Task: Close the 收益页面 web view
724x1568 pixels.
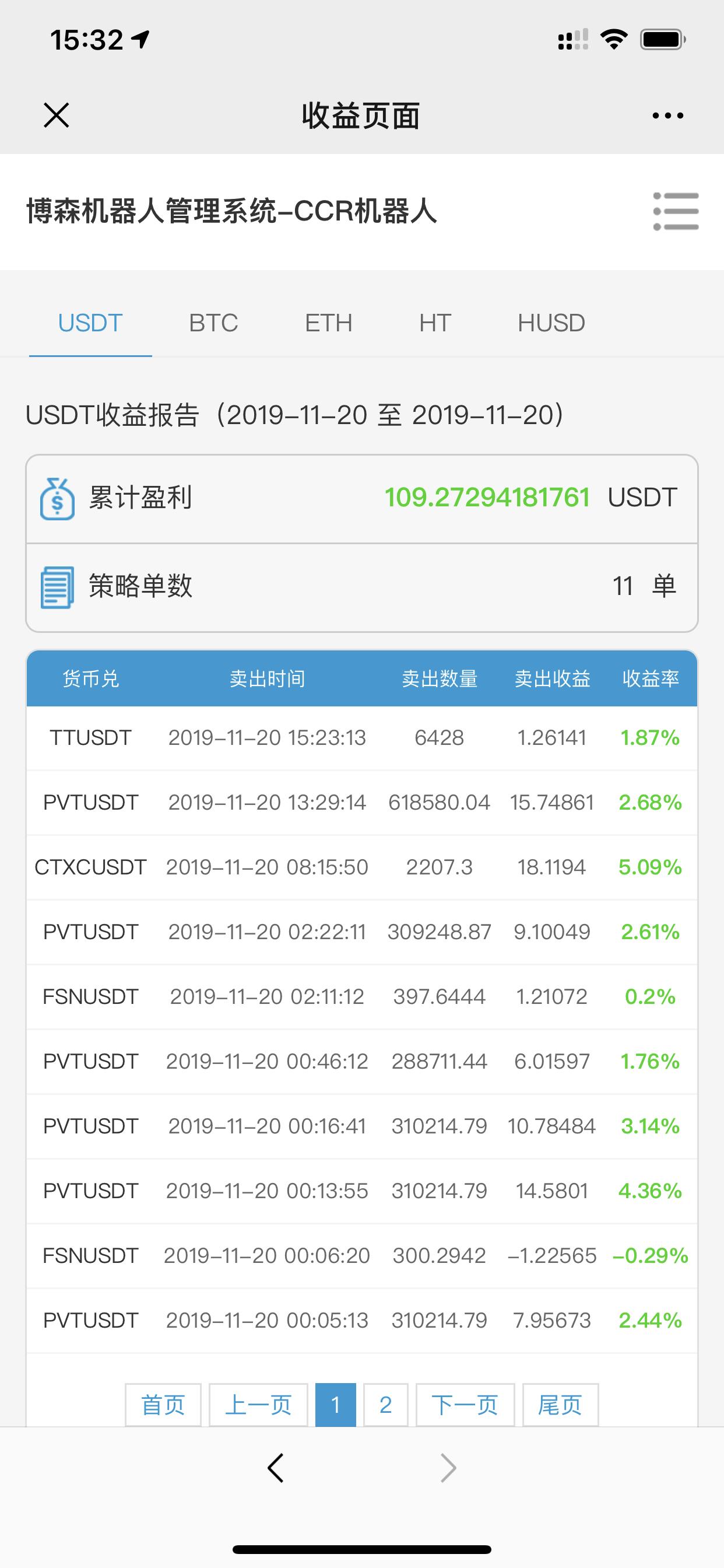Action: pyautogui.click(x=57, y=115)
